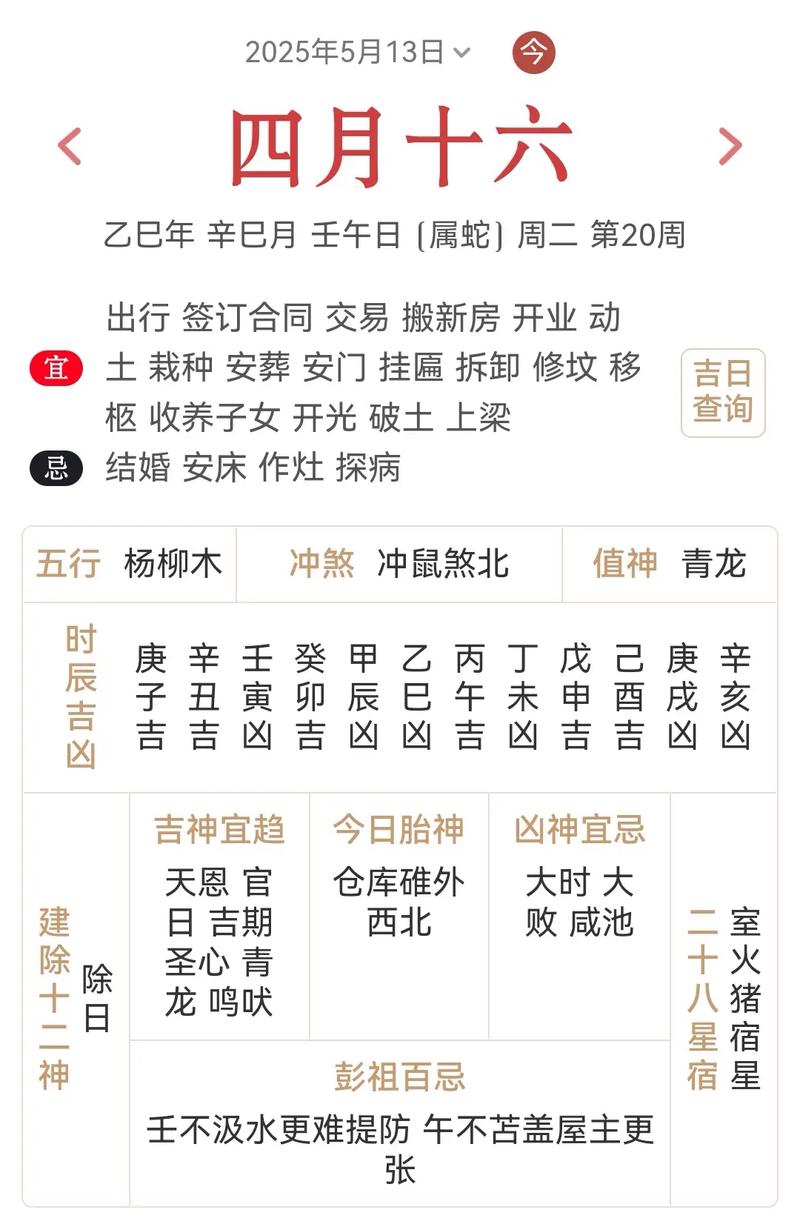This screenshot has width=800, height=1227.
Task: Click the red 今 today icon
Action: coord(531,54)
